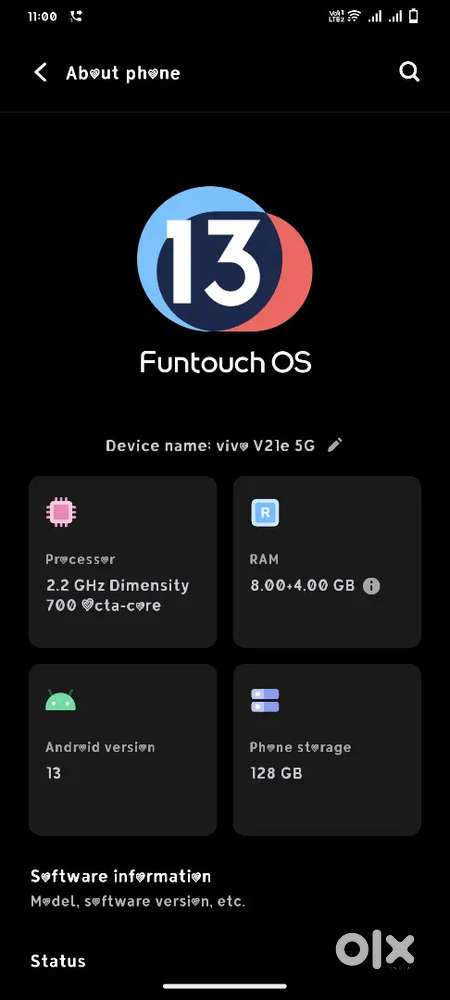Screen dimensions: 450x1000
Task: Open the Phone storage card
Action: point(327,749)
